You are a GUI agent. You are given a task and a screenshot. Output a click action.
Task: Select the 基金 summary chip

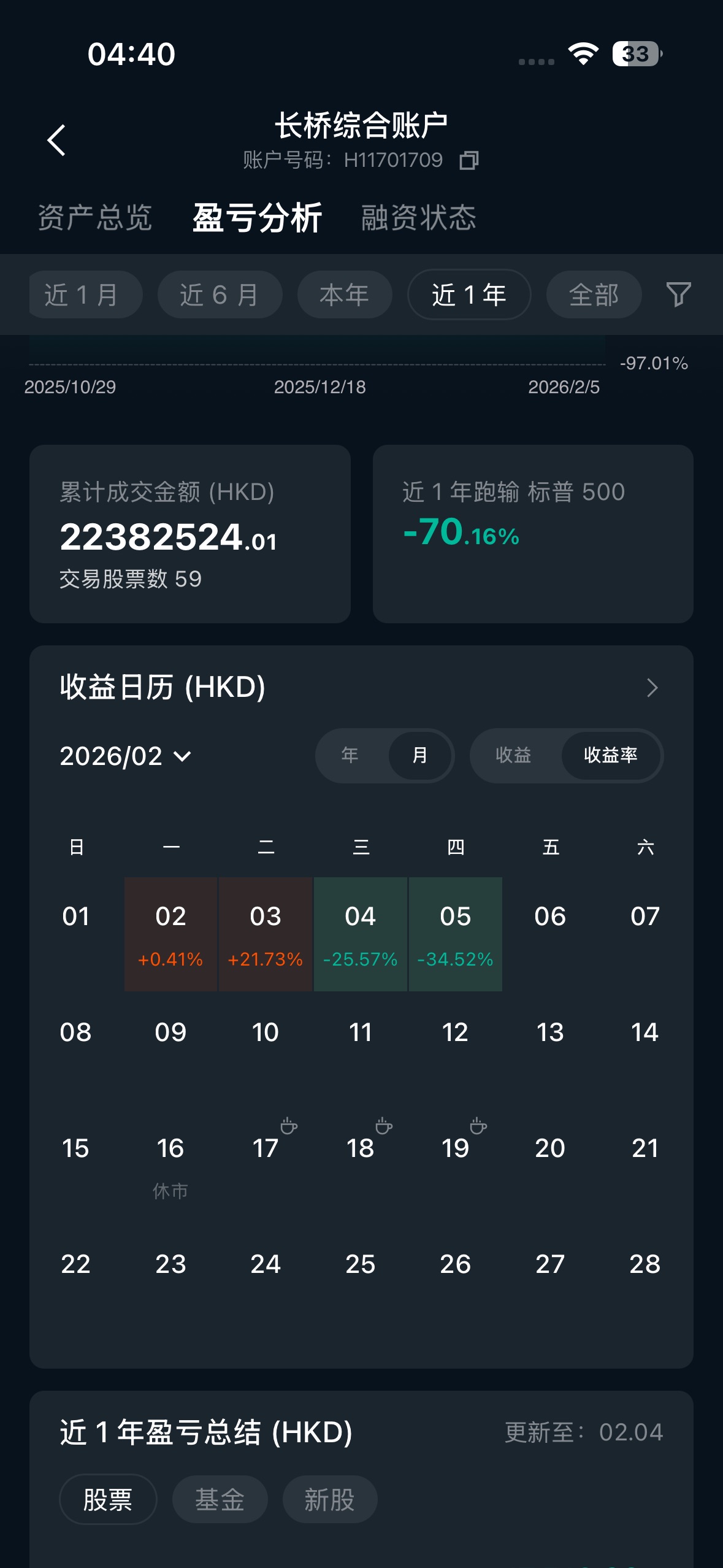220,1500
